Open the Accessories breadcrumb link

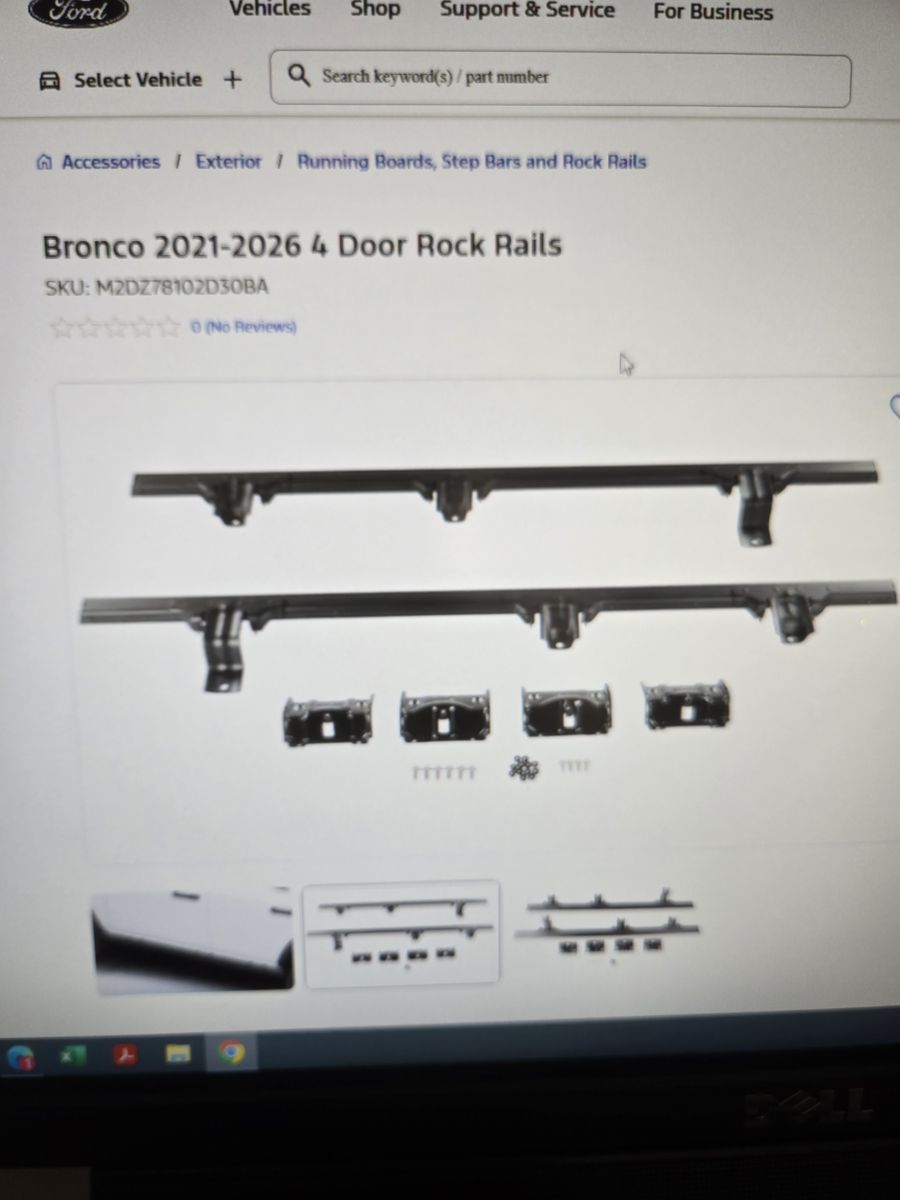[x=110, y=161]
